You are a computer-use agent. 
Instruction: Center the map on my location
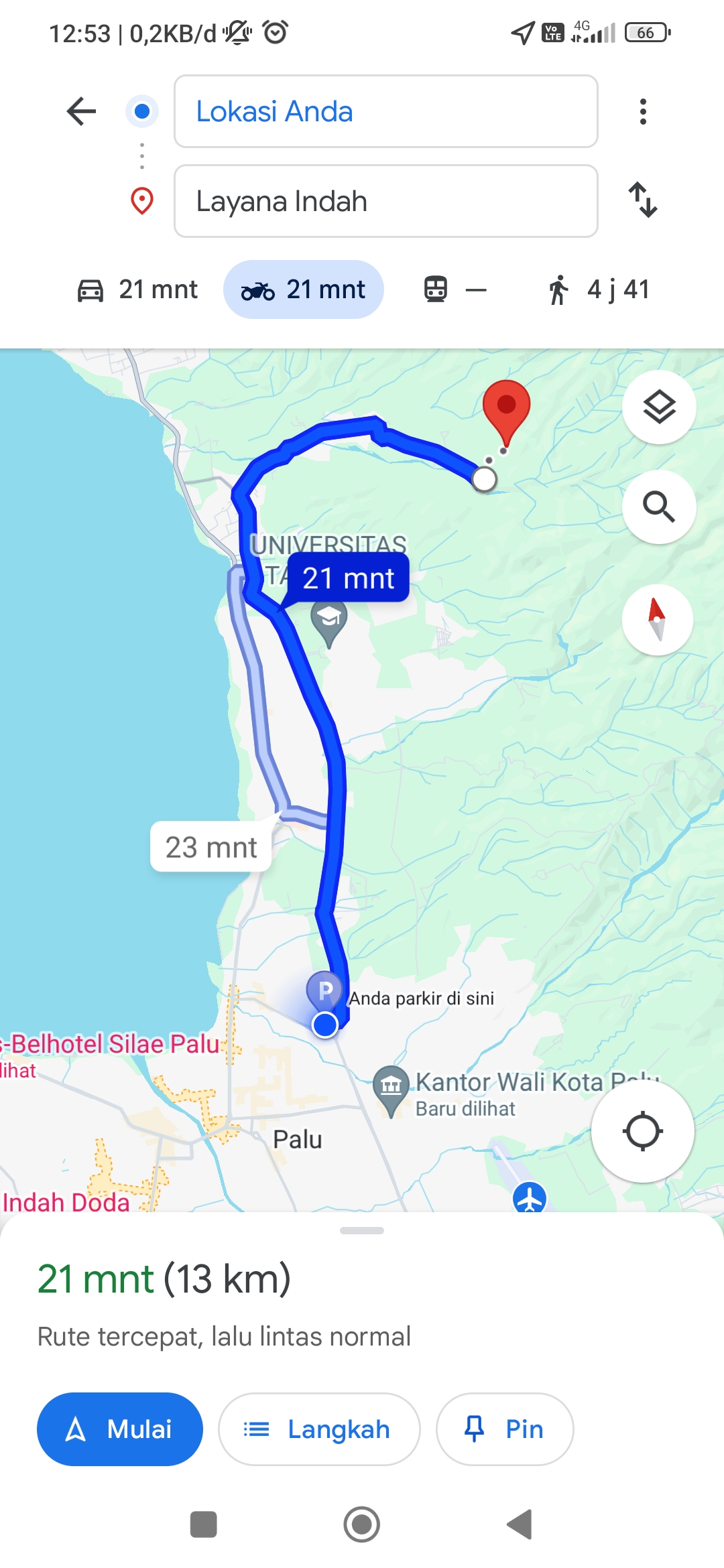click(x=643, y=1131)
